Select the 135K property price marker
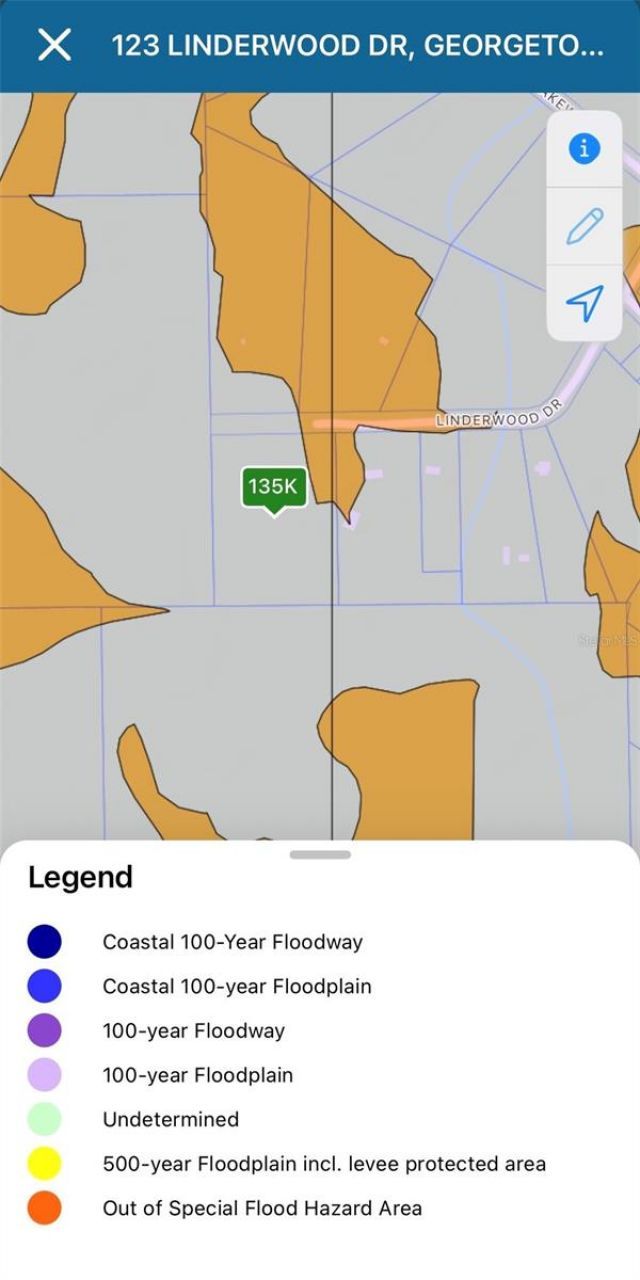This screenshot has width=640, height=1280. click(273, 488)
